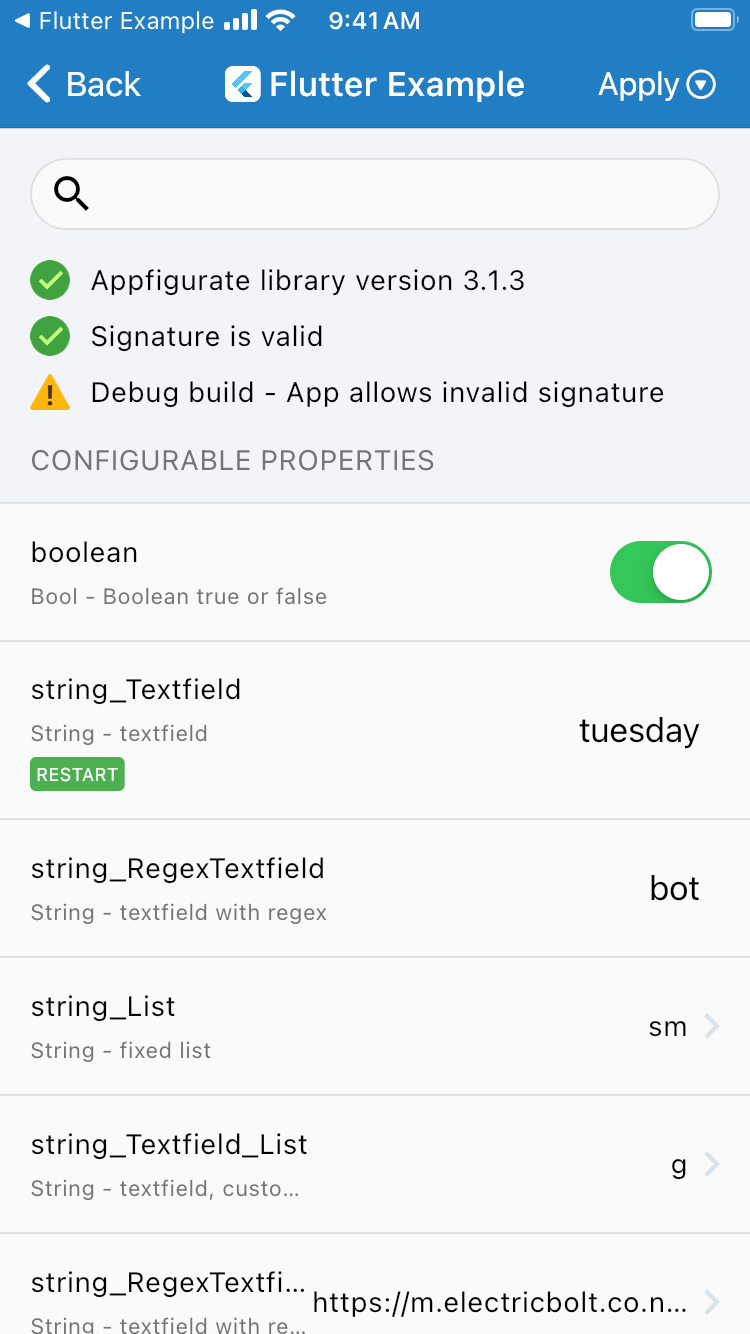
Task: Open the Apply dropdown menu
Action: [x=657, y=85]
